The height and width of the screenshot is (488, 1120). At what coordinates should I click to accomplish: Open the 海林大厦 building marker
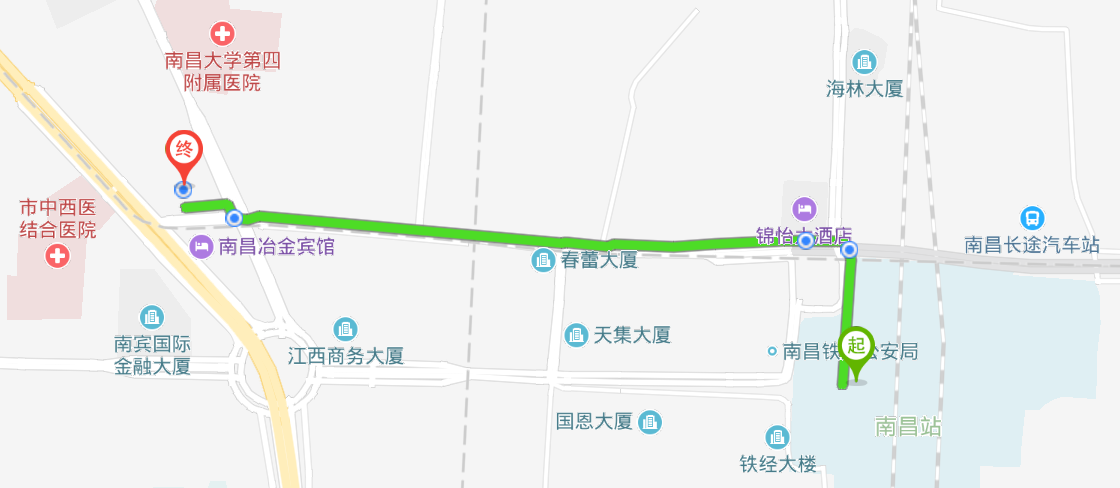(x=863, y=62)
